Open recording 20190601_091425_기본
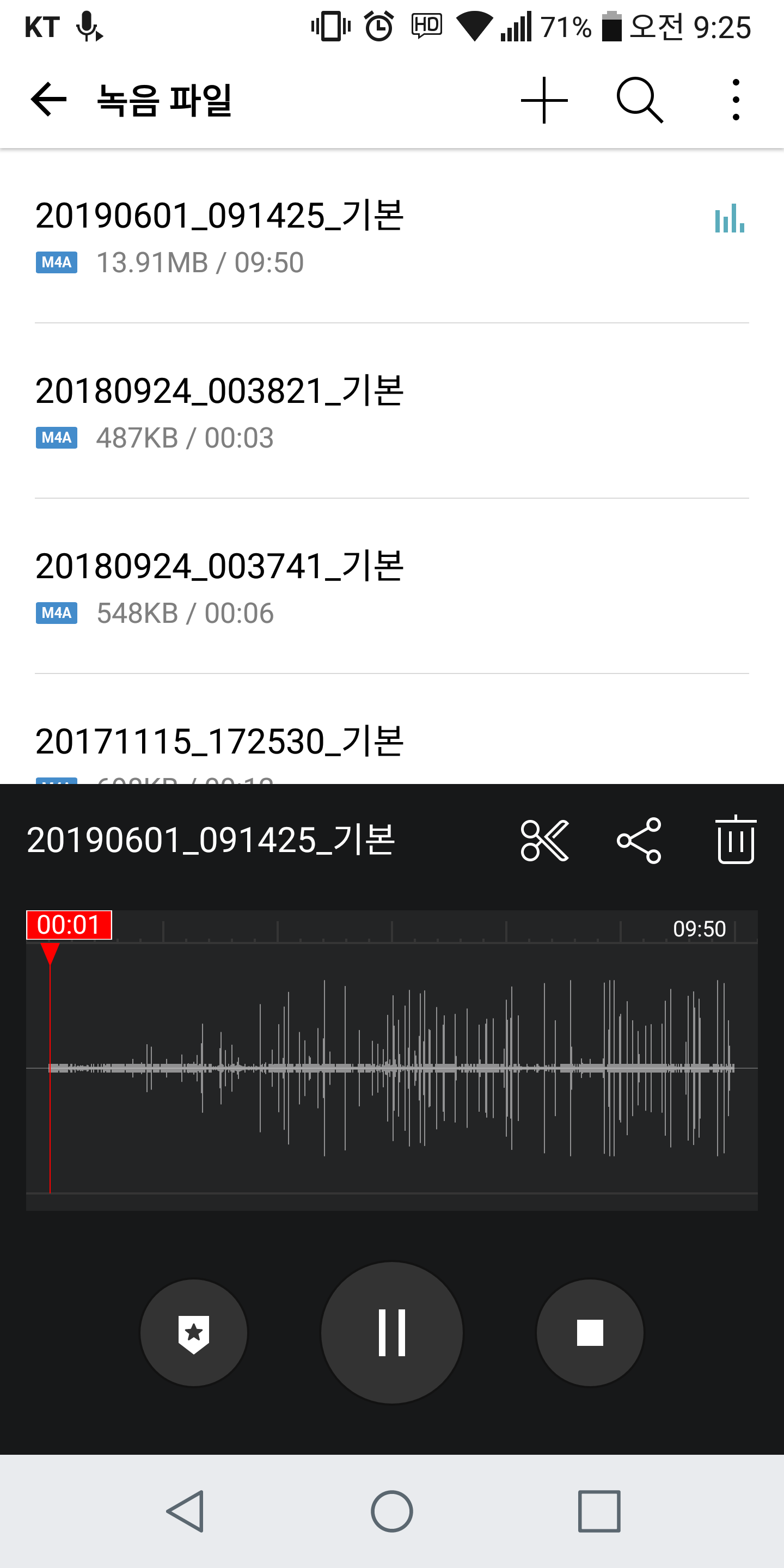Image resolution: width=784 pixels, height=1568 pixels. point(219,236)
